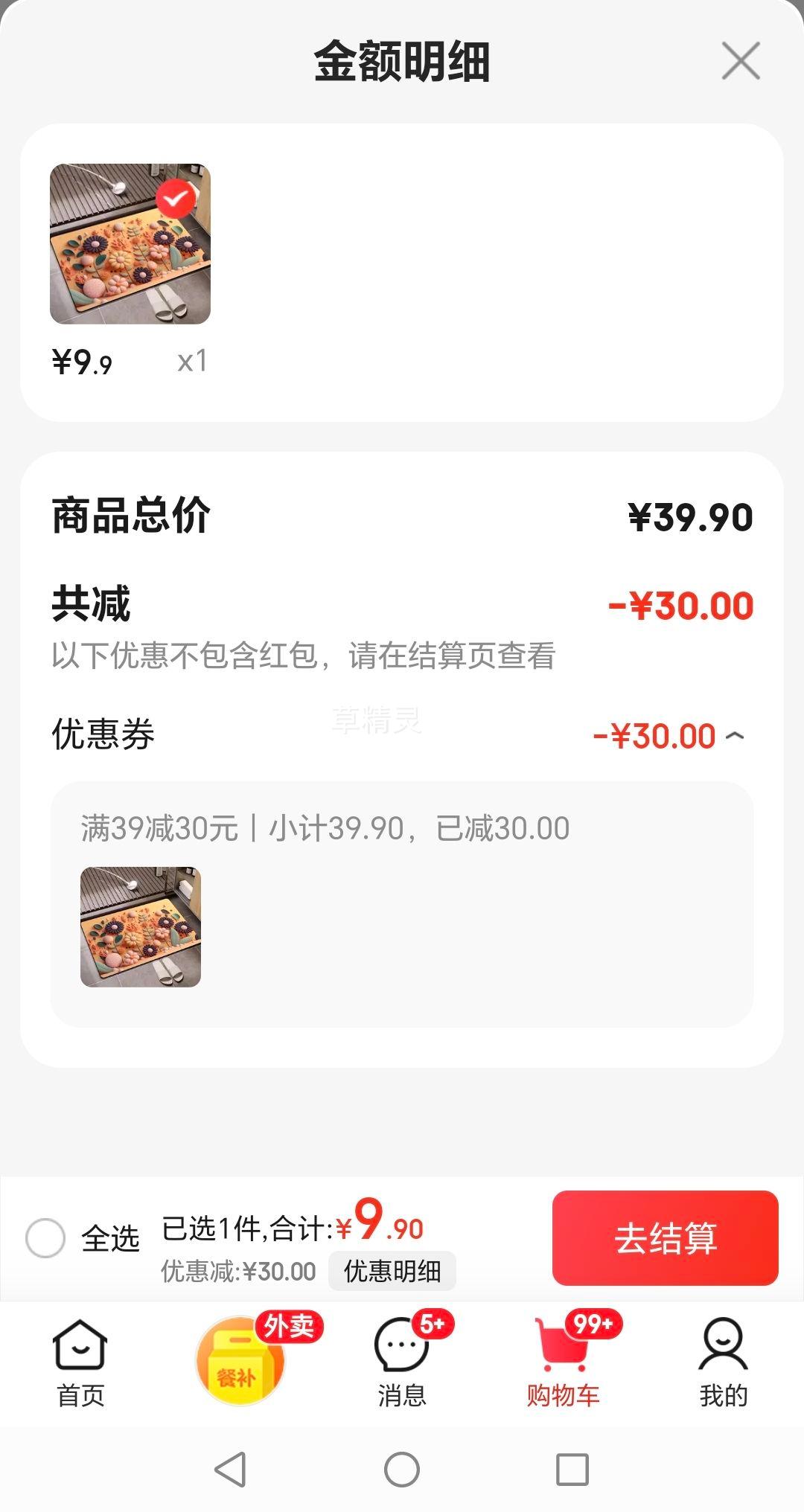Tap the 餐补 food delivery icon
This screenshot has height=1512, width=804.
pos(240,1358)
